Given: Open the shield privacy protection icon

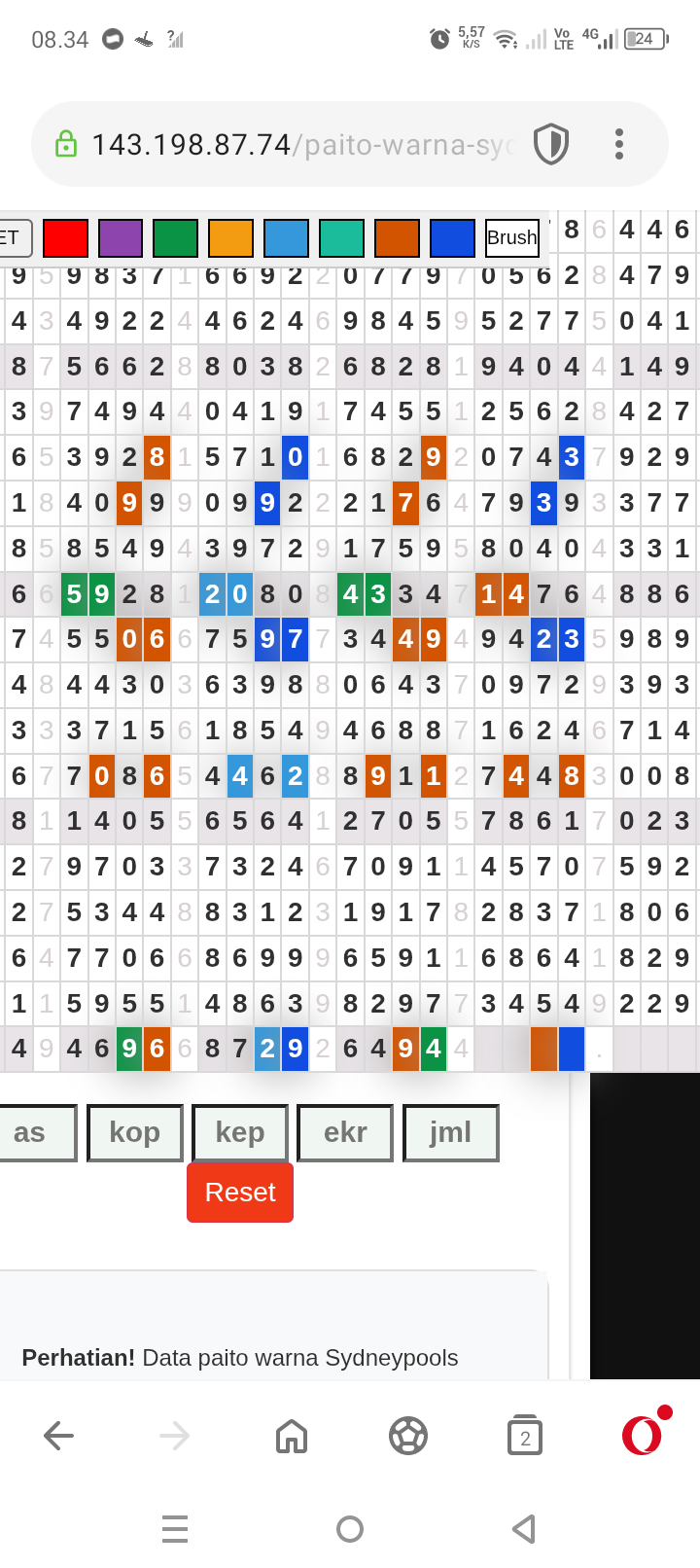Looking at the screenshot, I should pyautogui.click(x=551, y=145).
